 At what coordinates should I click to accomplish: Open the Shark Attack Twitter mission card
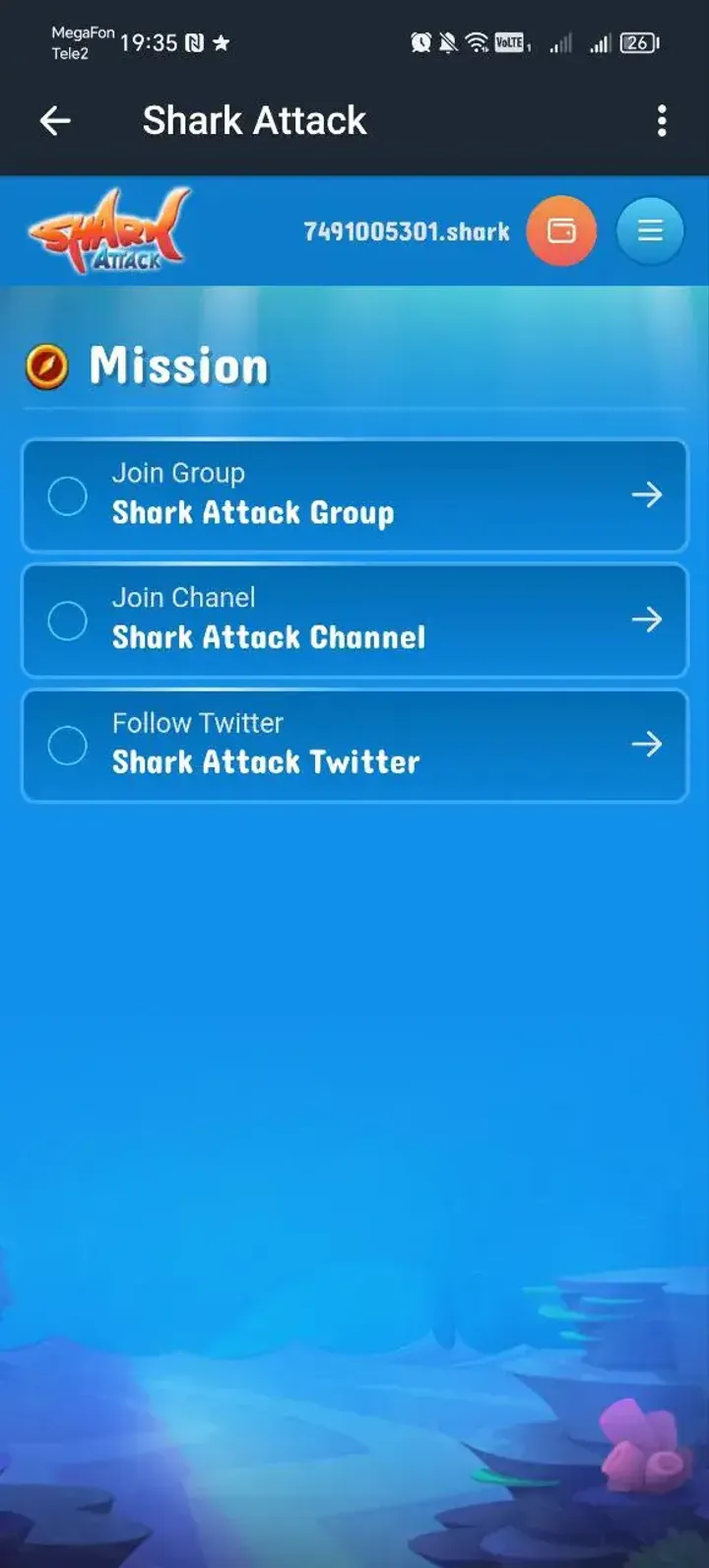click(x=354, y=746)
